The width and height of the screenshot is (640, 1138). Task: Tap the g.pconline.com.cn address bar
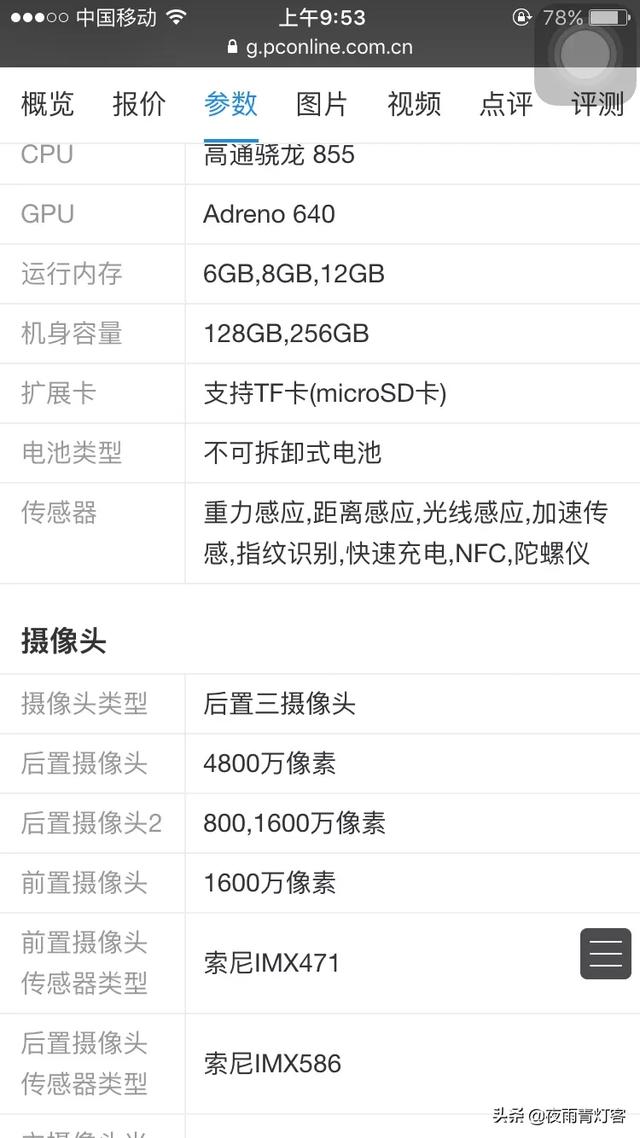[x=320, y=47]
